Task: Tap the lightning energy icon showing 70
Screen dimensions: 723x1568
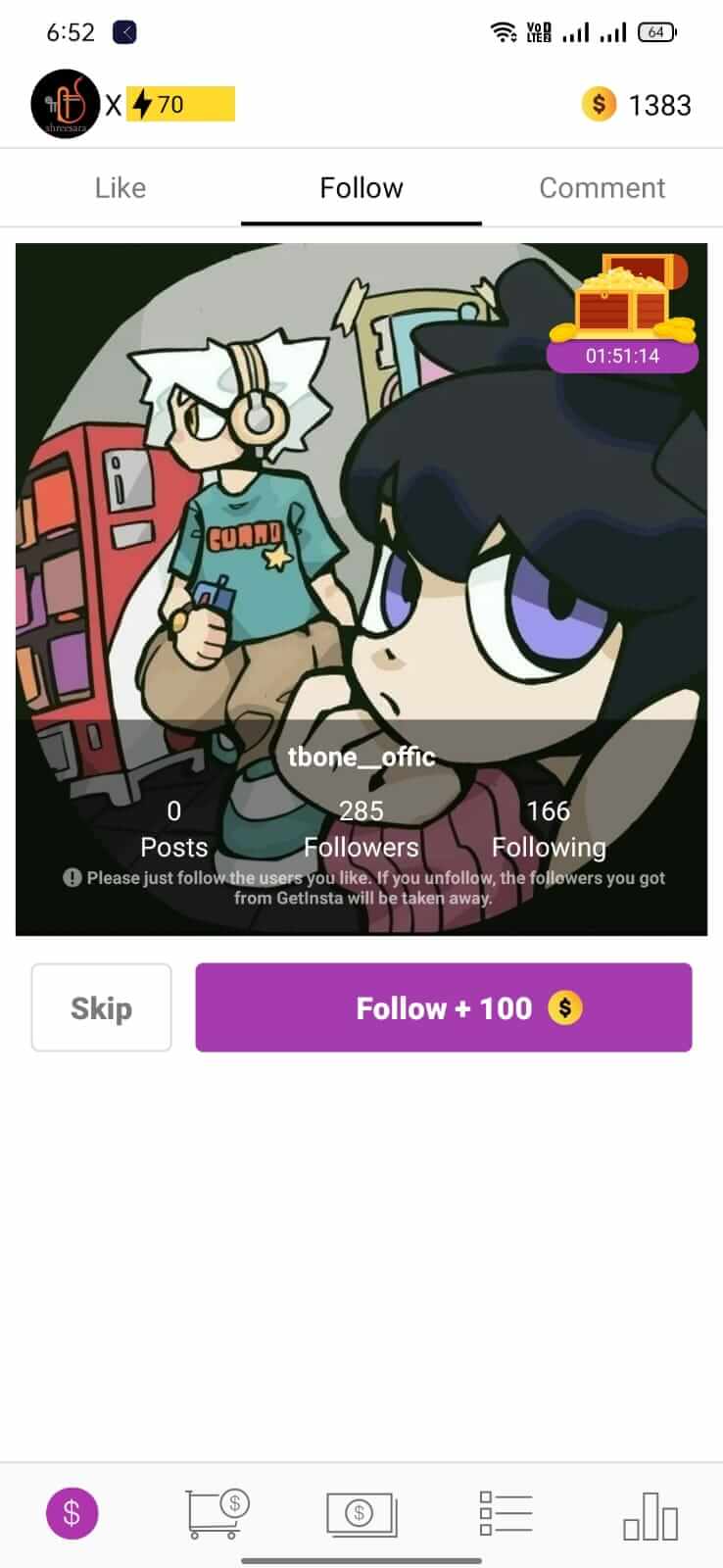Action: [143, 104]
